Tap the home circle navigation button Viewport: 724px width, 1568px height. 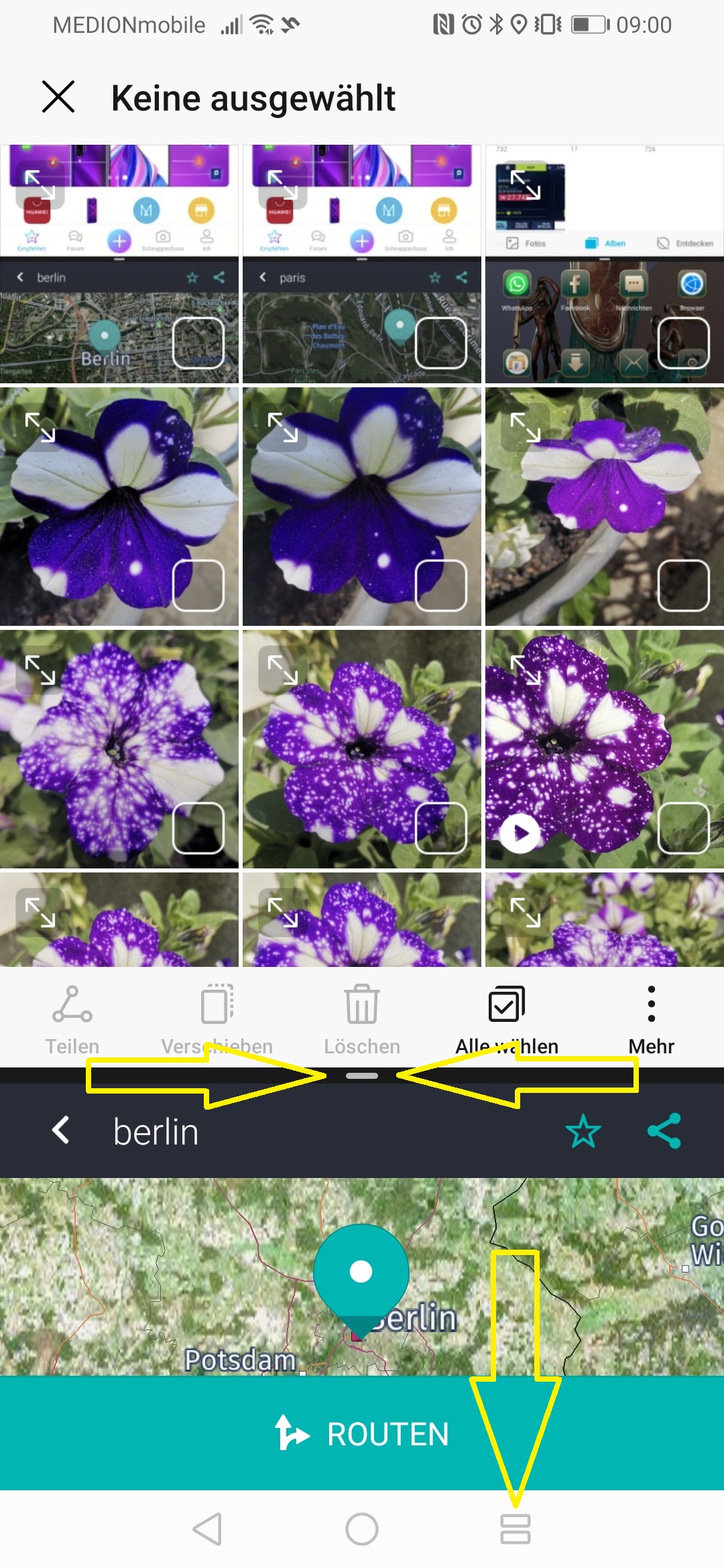click(362, 1530)
